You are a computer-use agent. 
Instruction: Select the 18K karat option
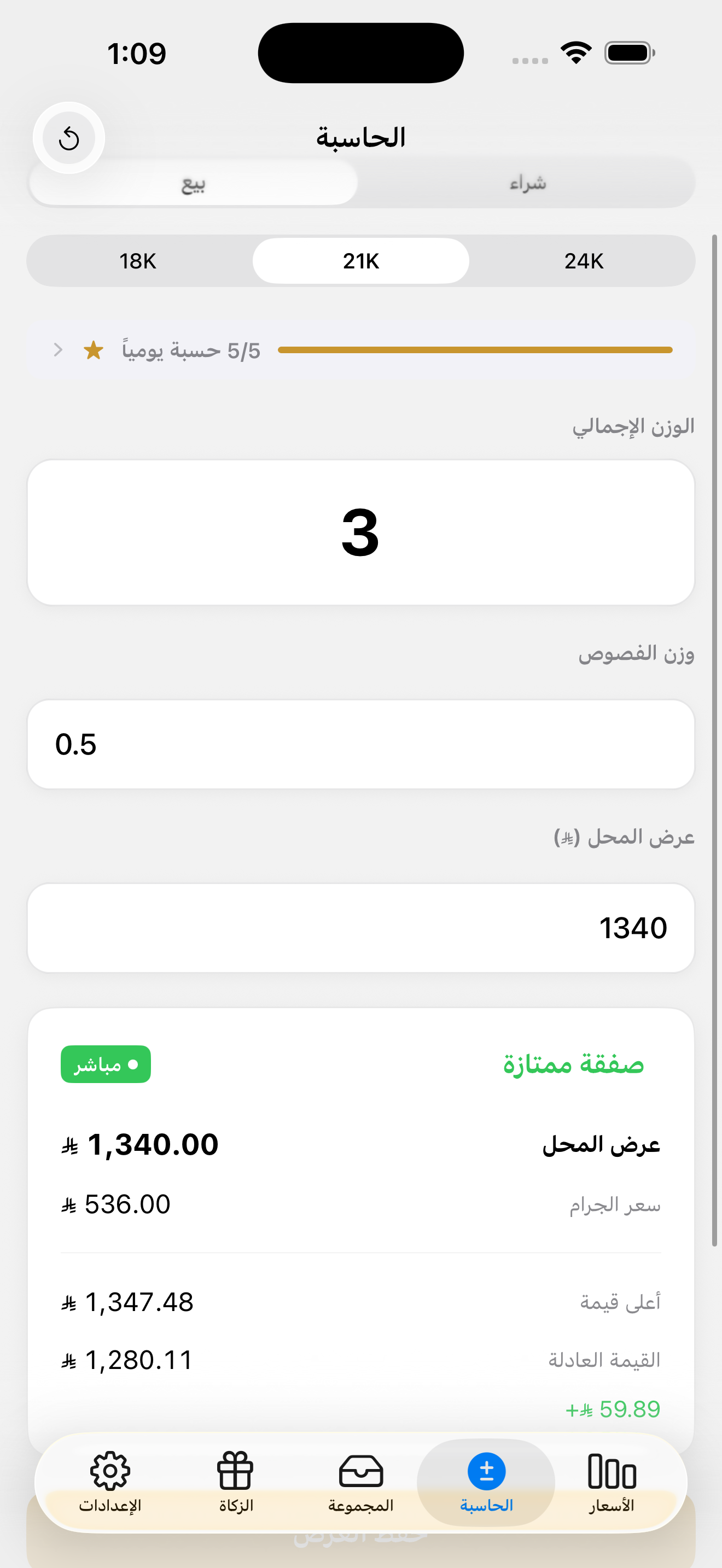(x=139, y=261)
